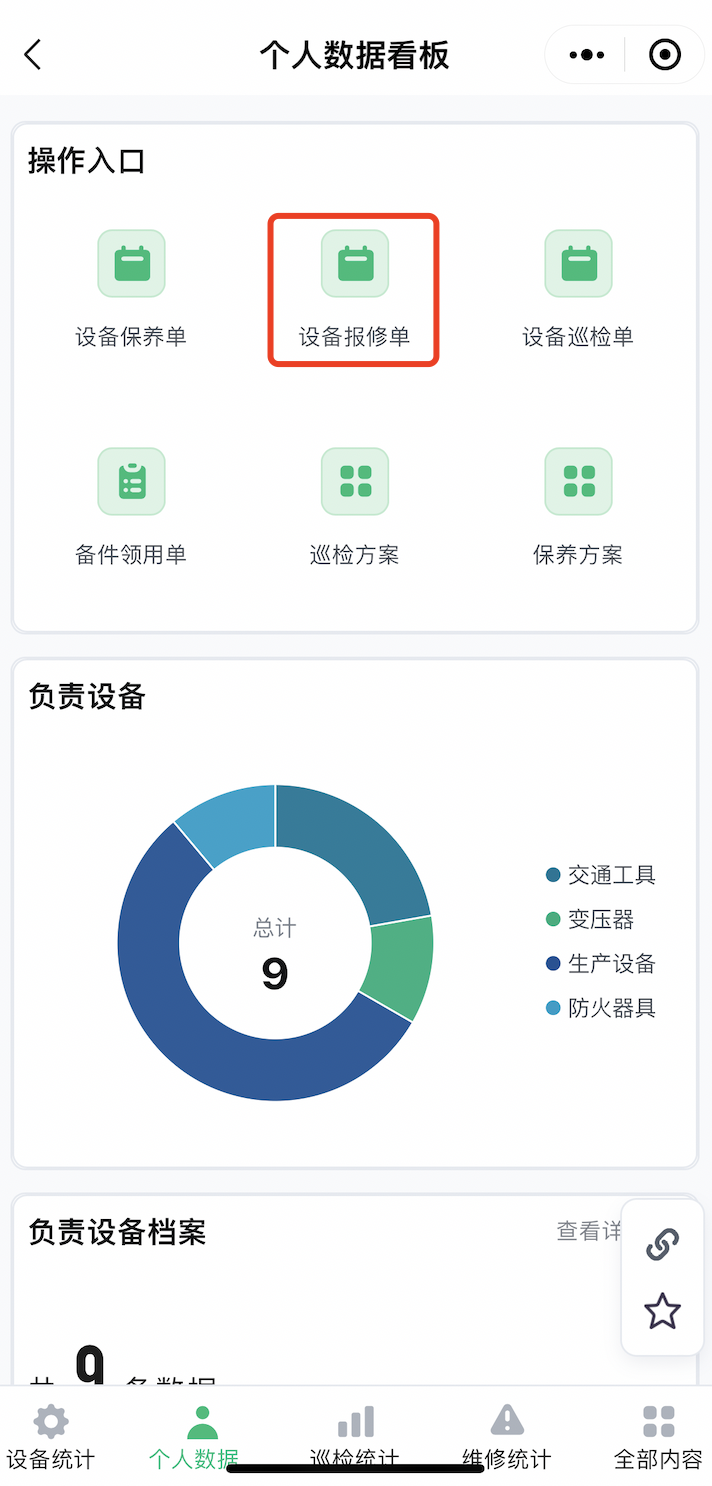The image size is (712, 1486).
Task: Open the mini program three-dot menu
Action: [587, 55]
